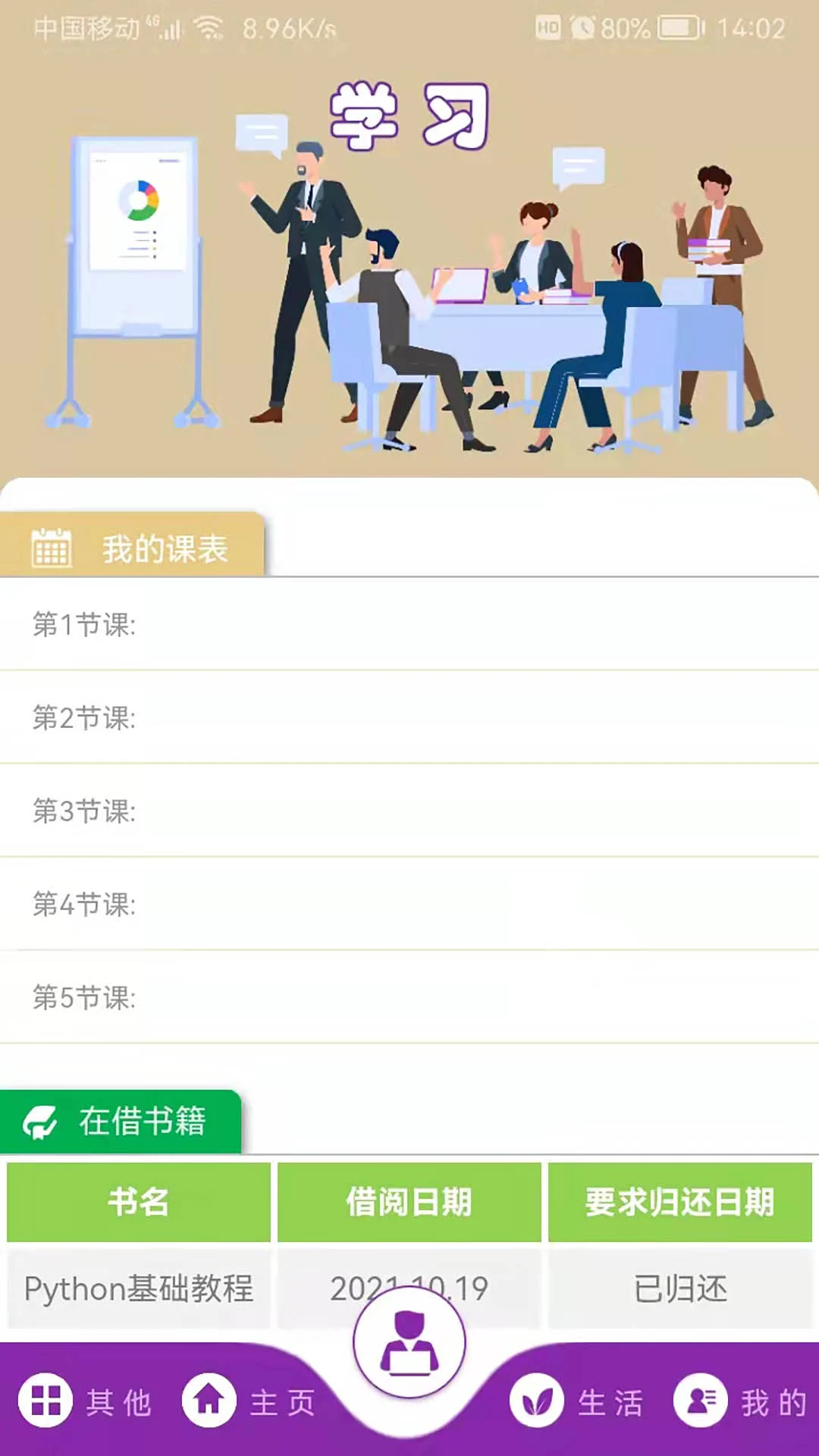Viewport: 819px width, 1456px height.
Task: Open the center study tab icon
Action: click(409, 1342)
